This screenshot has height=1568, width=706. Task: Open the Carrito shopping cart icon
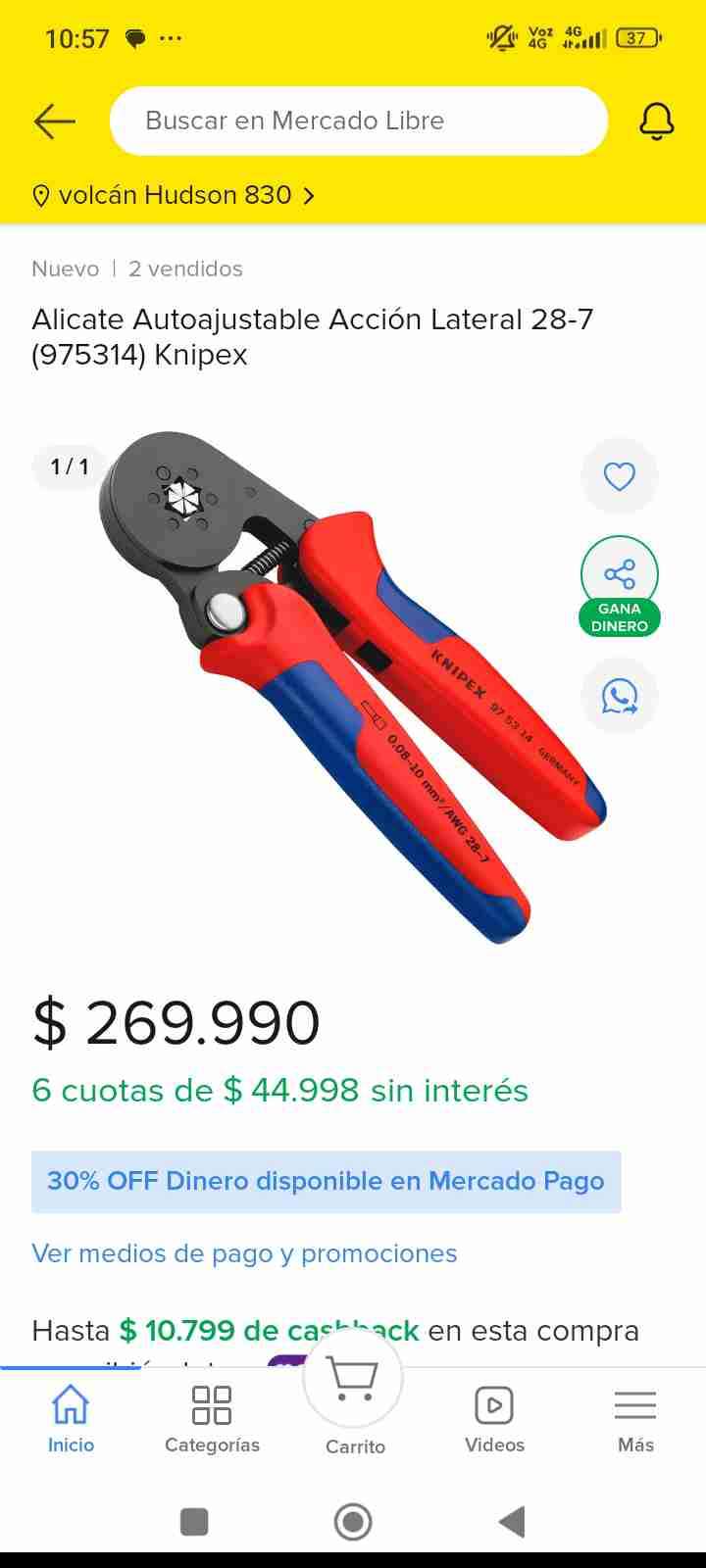pos(353,1377)
